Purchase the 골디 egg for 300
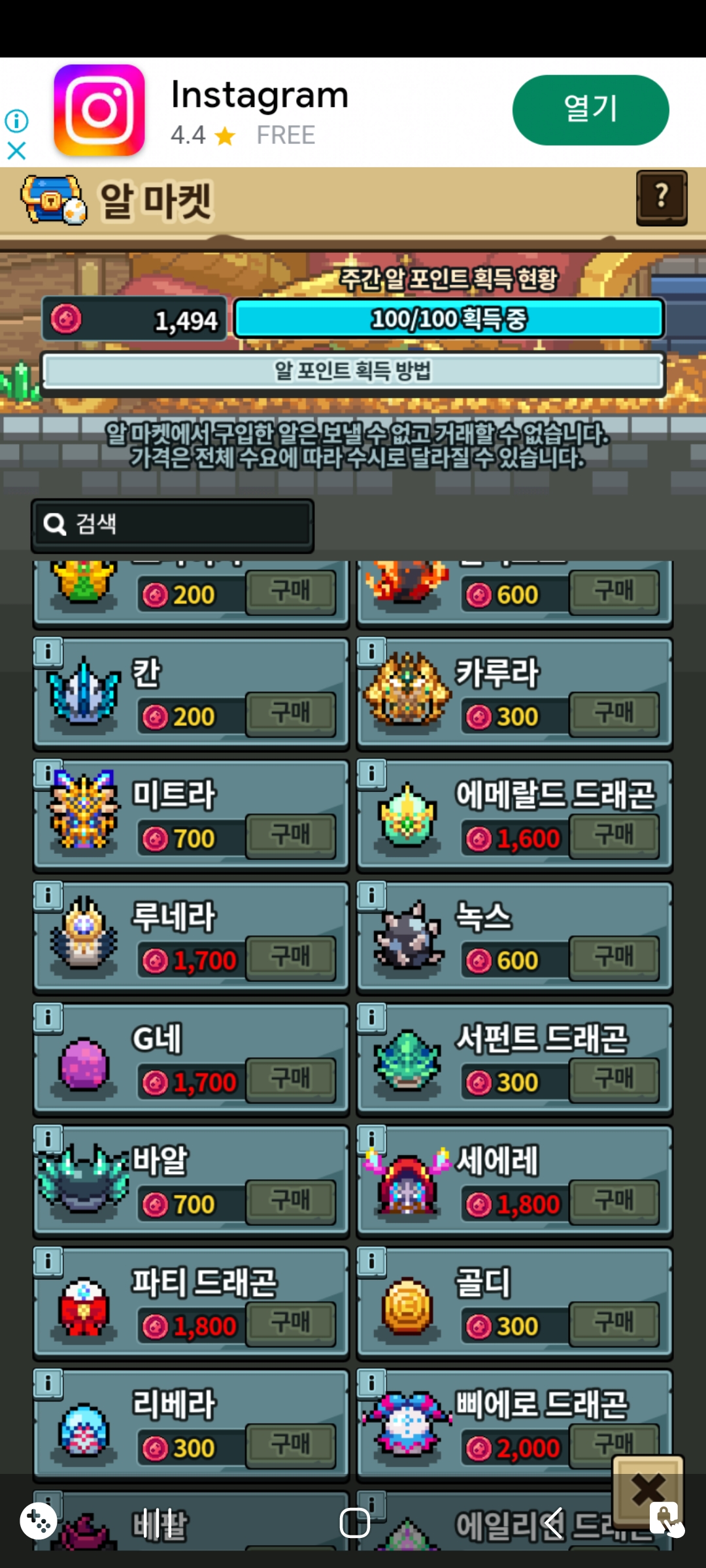The height and width of the screenshot is (1568, 706). pyautogui.click(x=614, y=1324)
